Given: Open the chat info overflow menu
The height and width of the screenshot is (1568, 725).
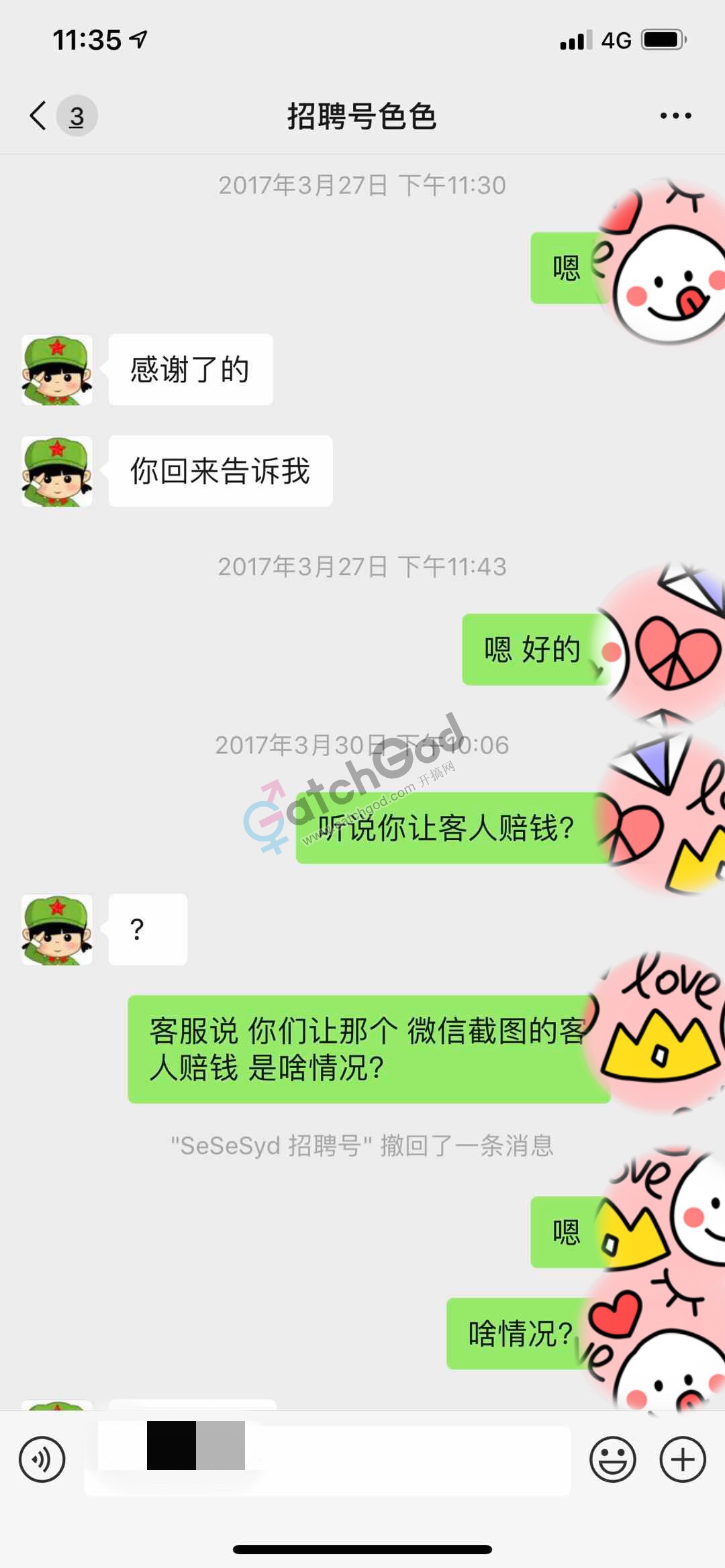Looking at the screenshot, I should coord(675,115).
